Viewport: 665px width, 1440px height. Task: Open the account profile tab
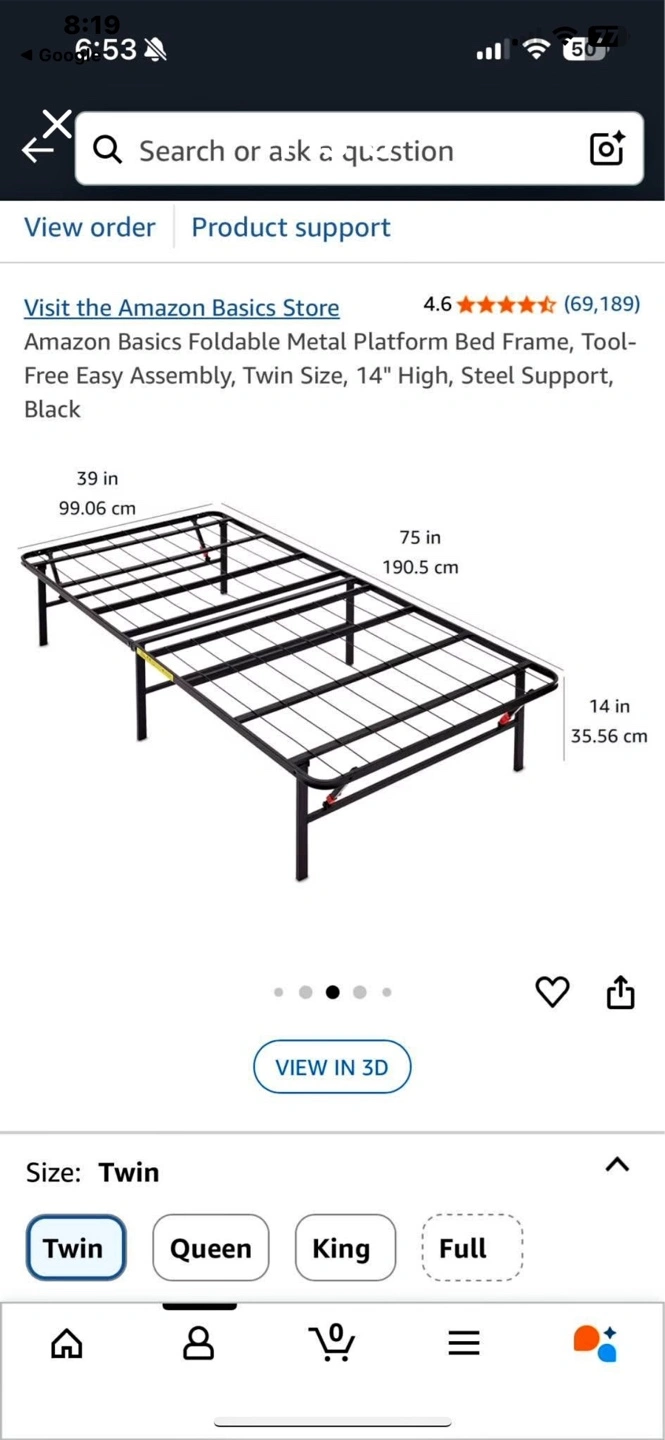pos(199,1343)
